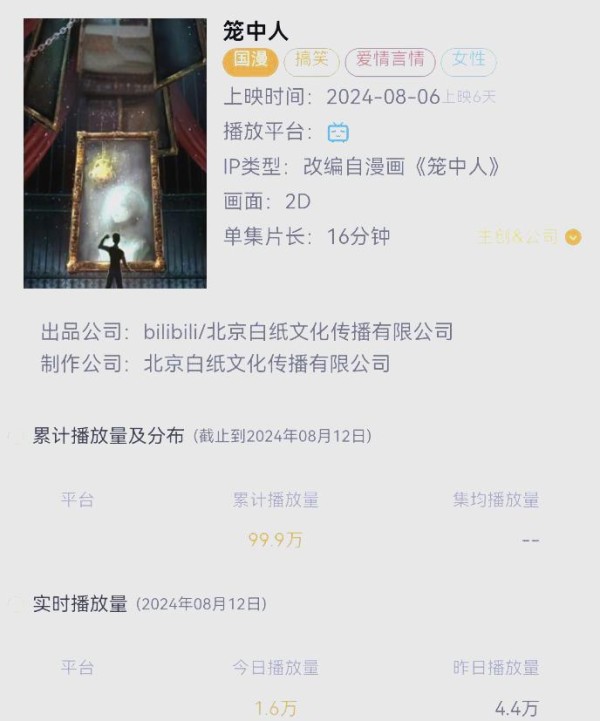Screen dimensions: 600x721
Task: Select the 爱情言情 tag chip
Action: 390,61
